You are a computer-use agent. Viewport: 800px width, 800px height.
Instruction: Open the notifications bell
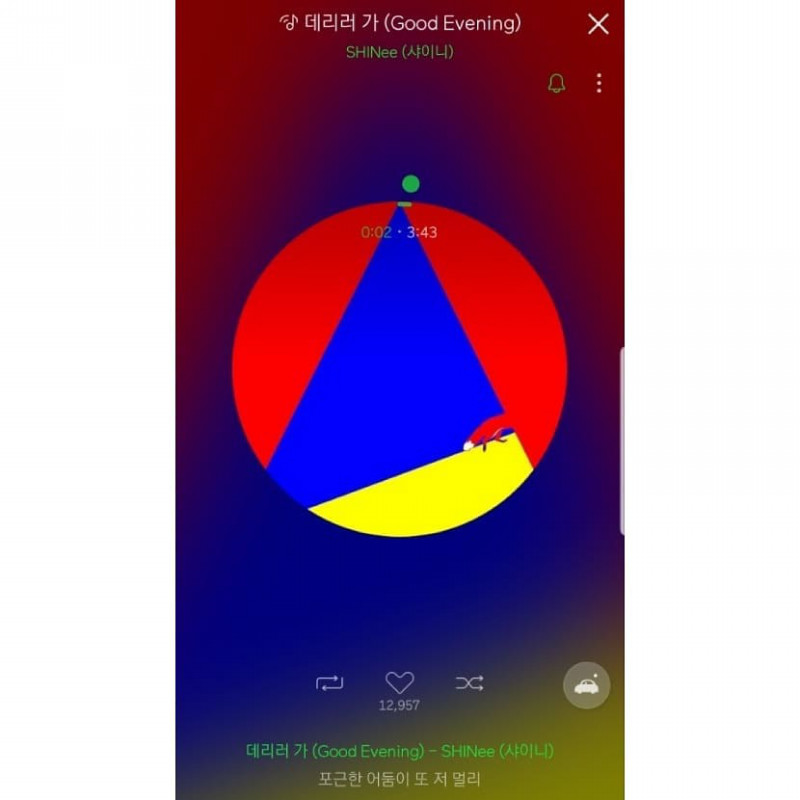coord(557,83)
